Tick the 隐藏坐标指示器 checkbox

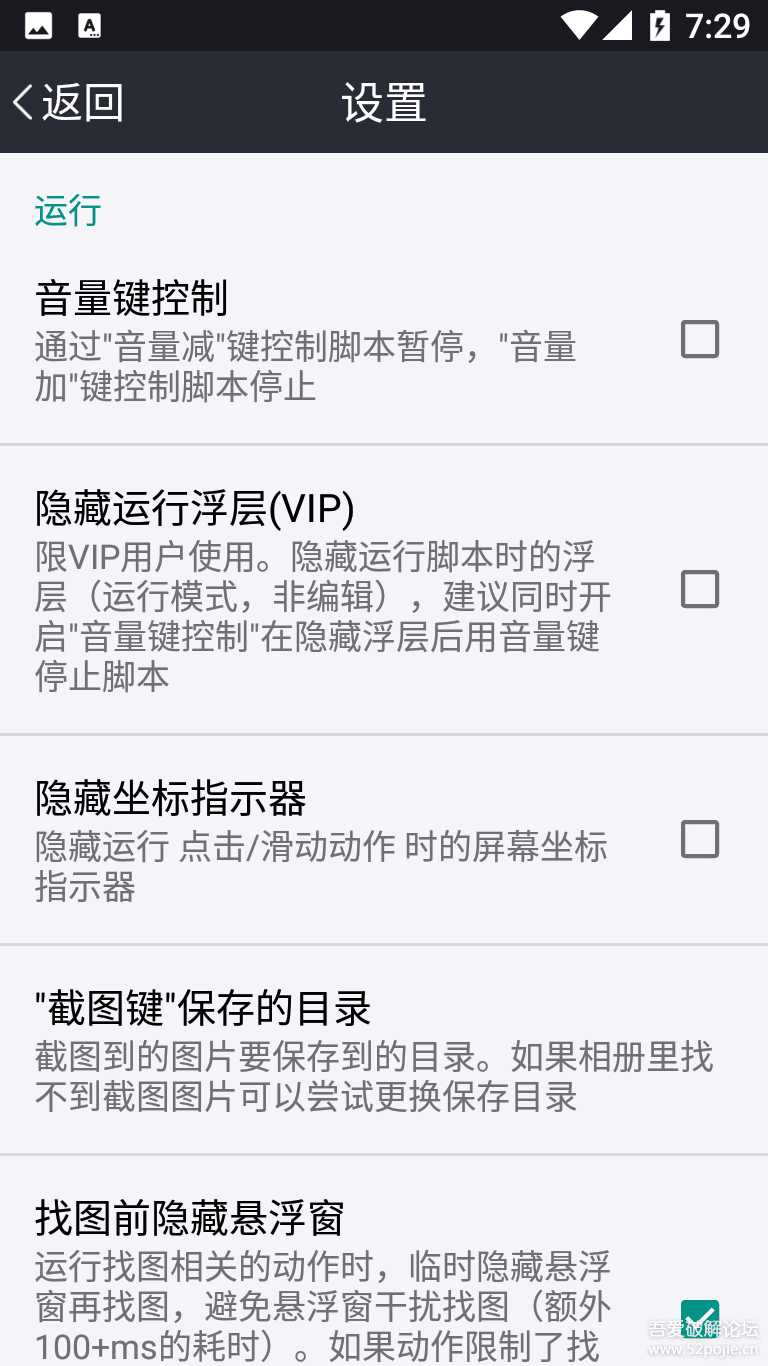click(x=699, y=839)
